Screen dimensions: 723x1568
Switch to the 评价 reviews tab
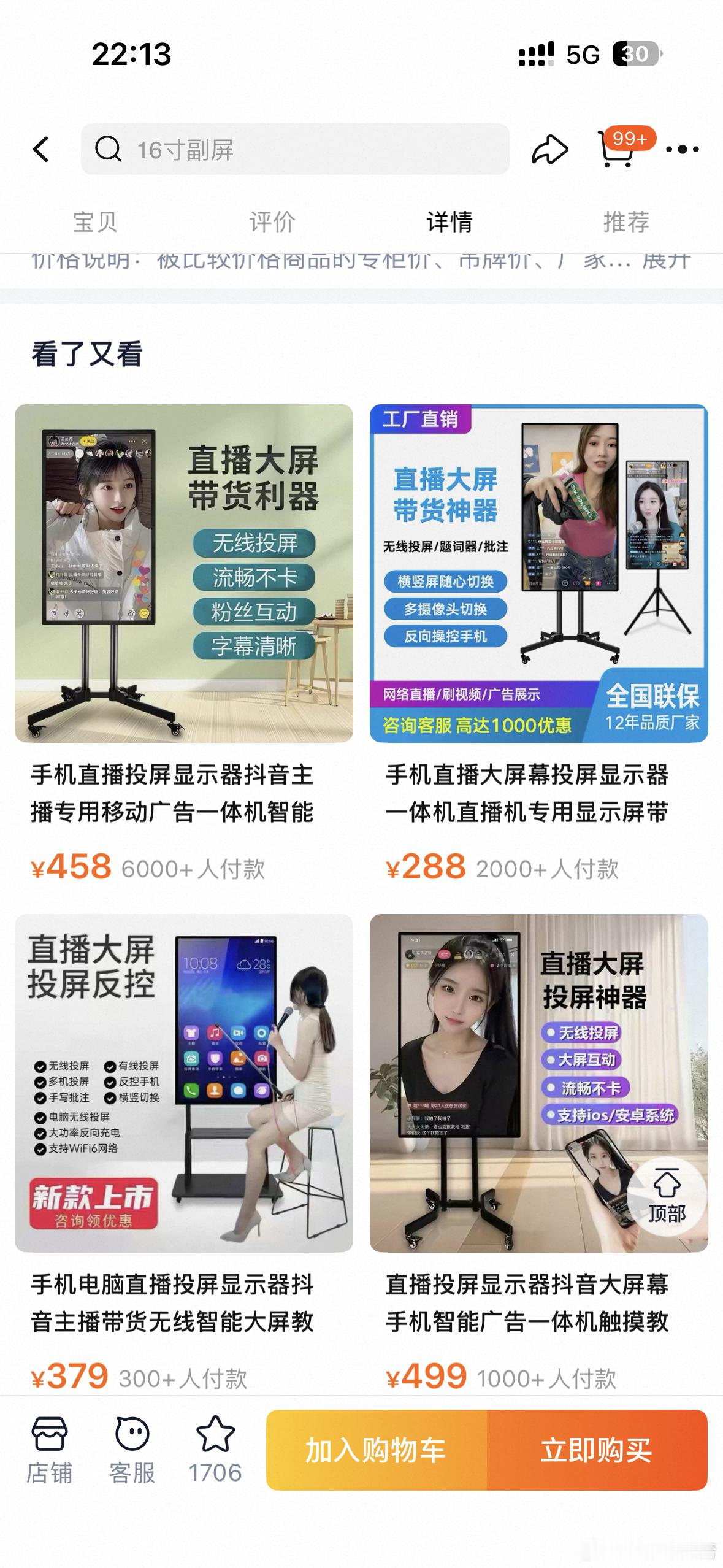[271, 222]
